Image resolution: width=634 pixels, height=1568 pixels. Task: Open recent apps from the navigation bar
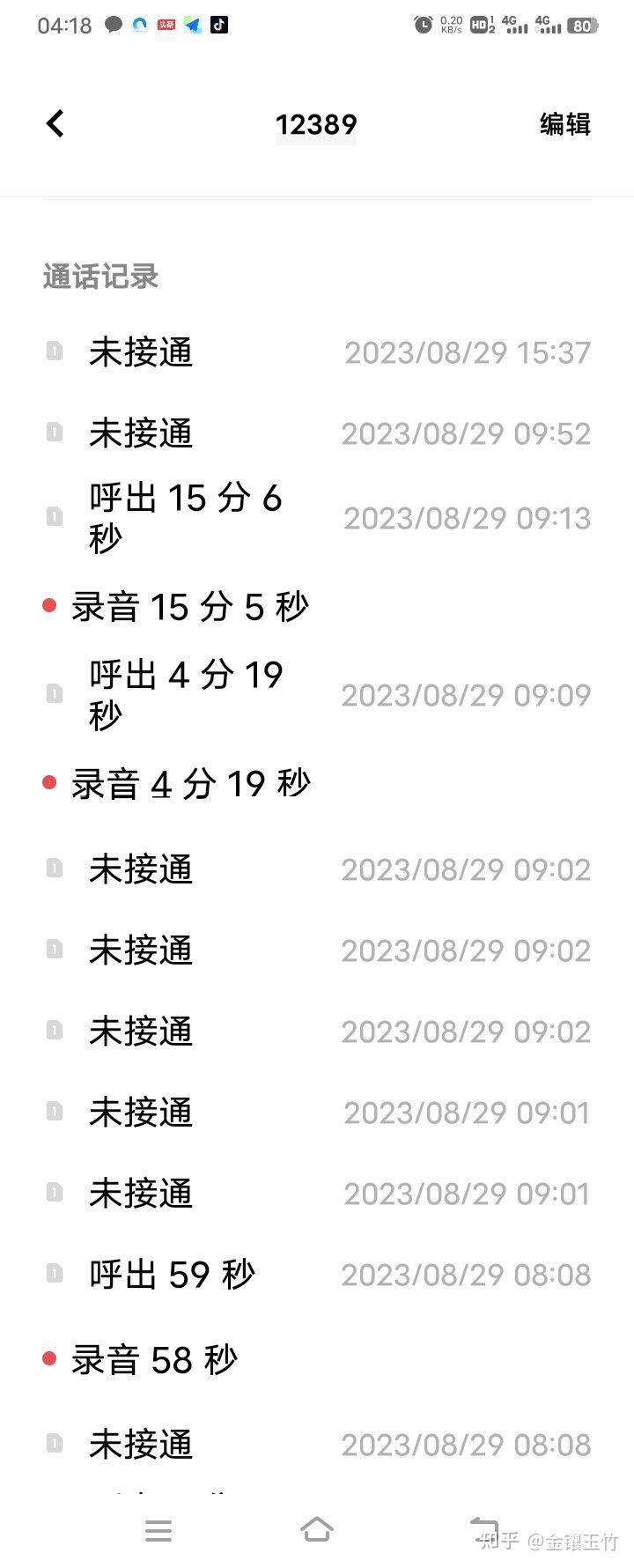pos(158,1531)
